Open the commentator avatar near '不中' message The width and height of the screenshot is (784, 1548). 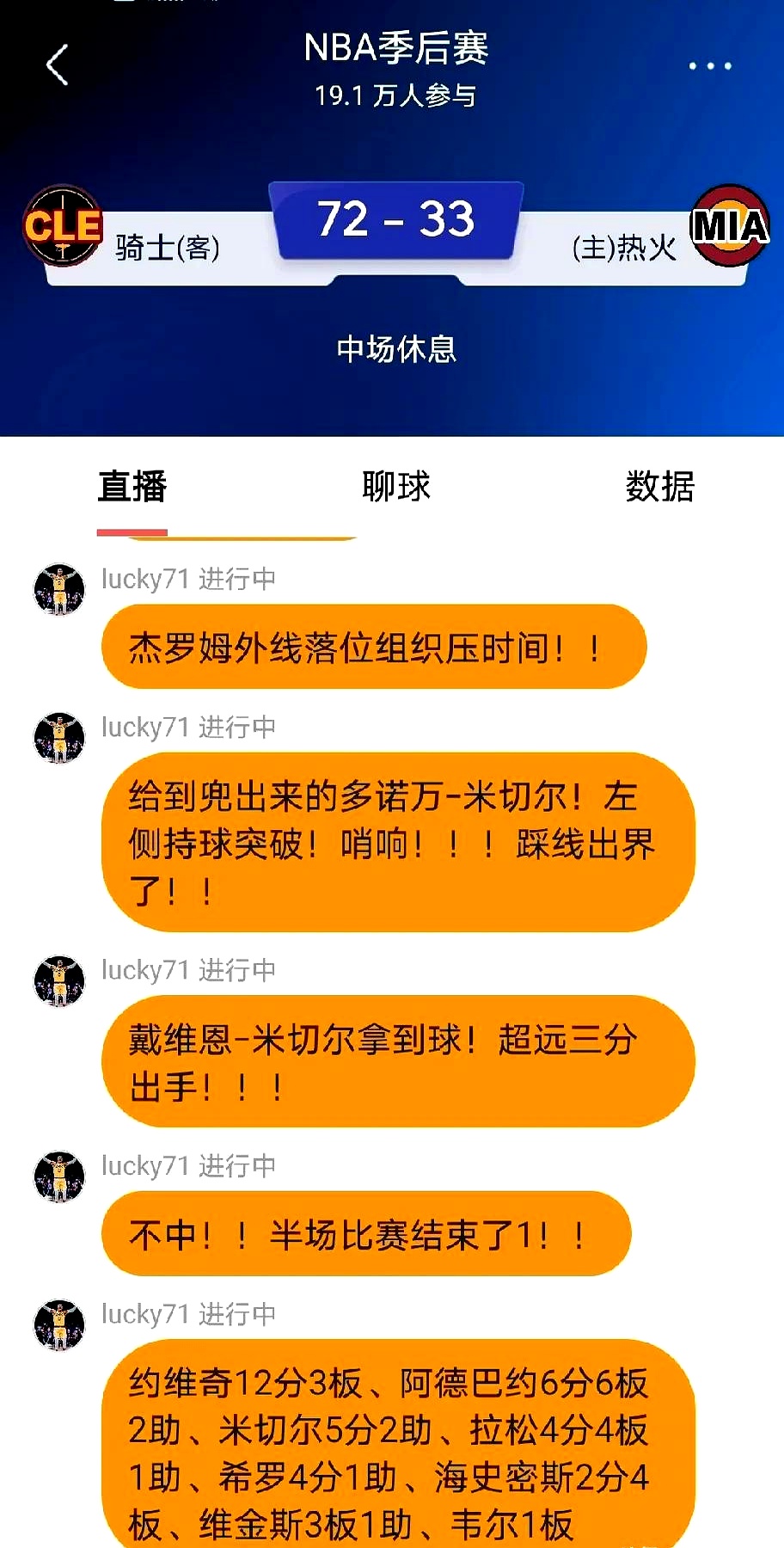58,1177
